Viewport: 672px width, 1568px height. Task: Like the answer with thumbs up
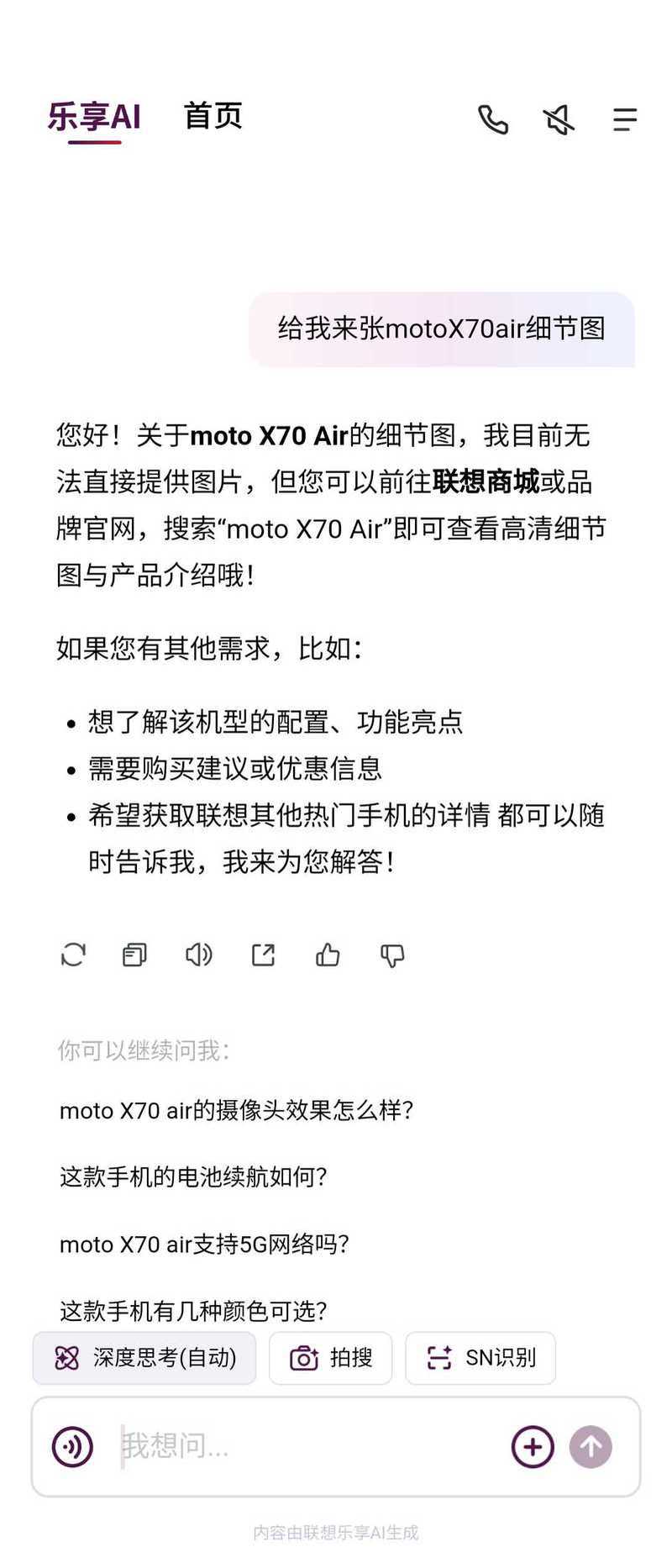pyautogui.click(x=328, y=955)
